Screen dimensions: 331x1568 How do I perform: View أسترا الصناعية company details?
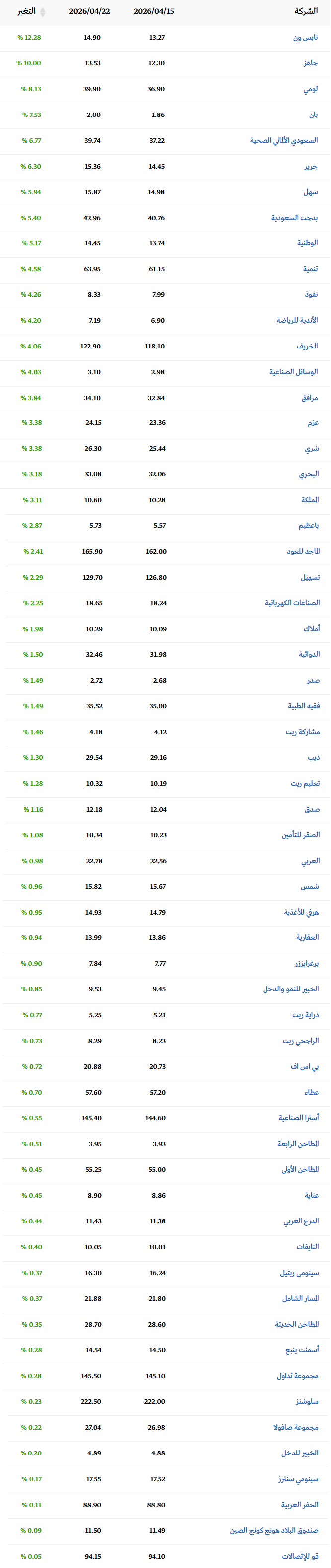pyautogui.click(x=298, y=1119)
